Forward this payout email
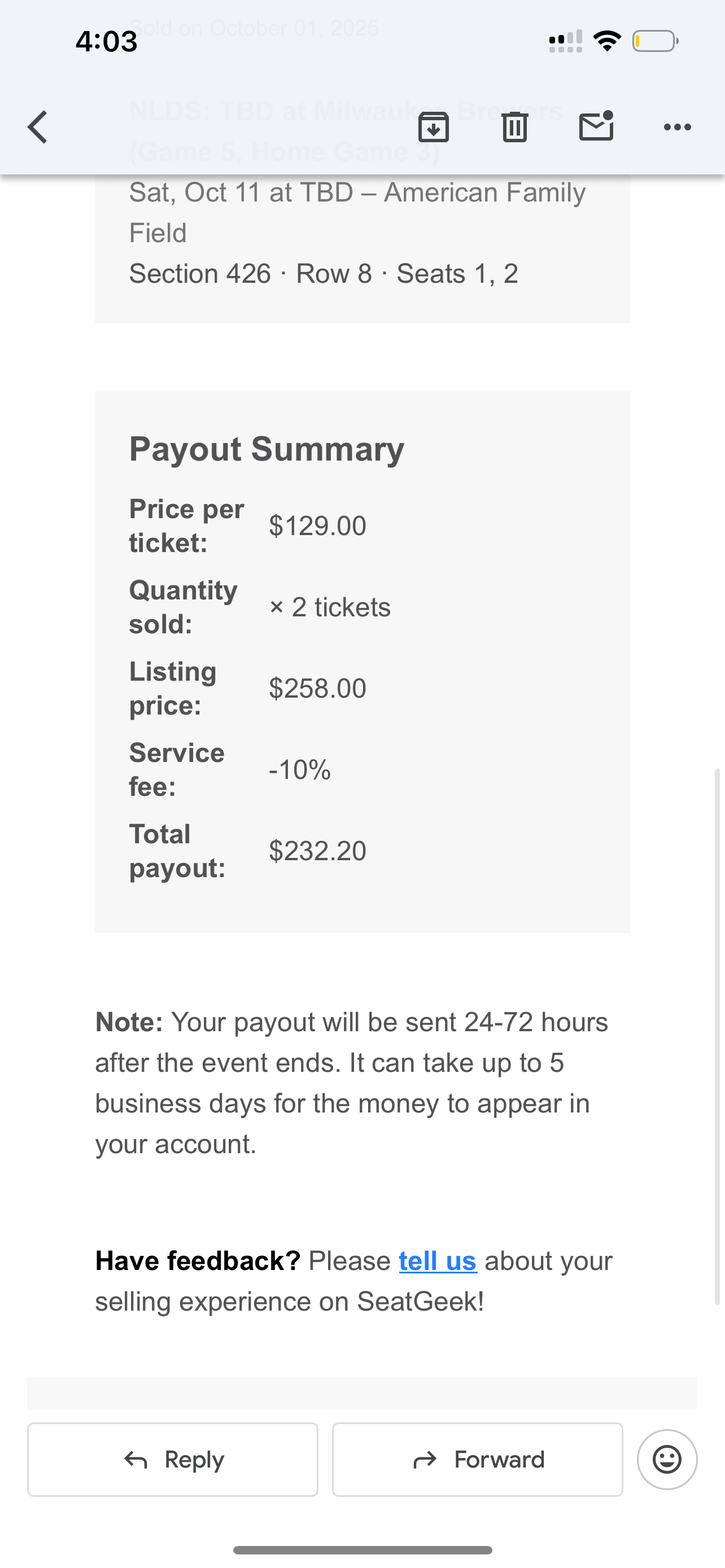 (x=477, y=1459)
